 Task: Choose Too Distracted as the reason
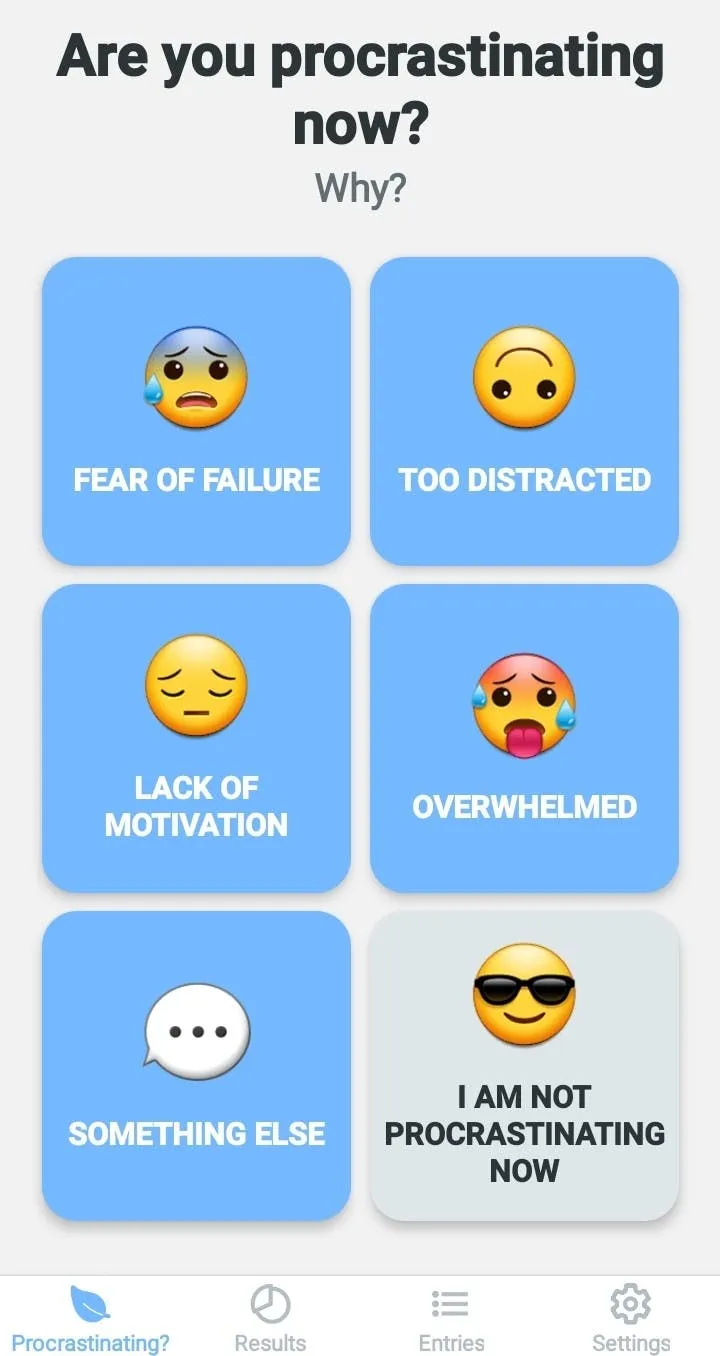click(524, 411)
